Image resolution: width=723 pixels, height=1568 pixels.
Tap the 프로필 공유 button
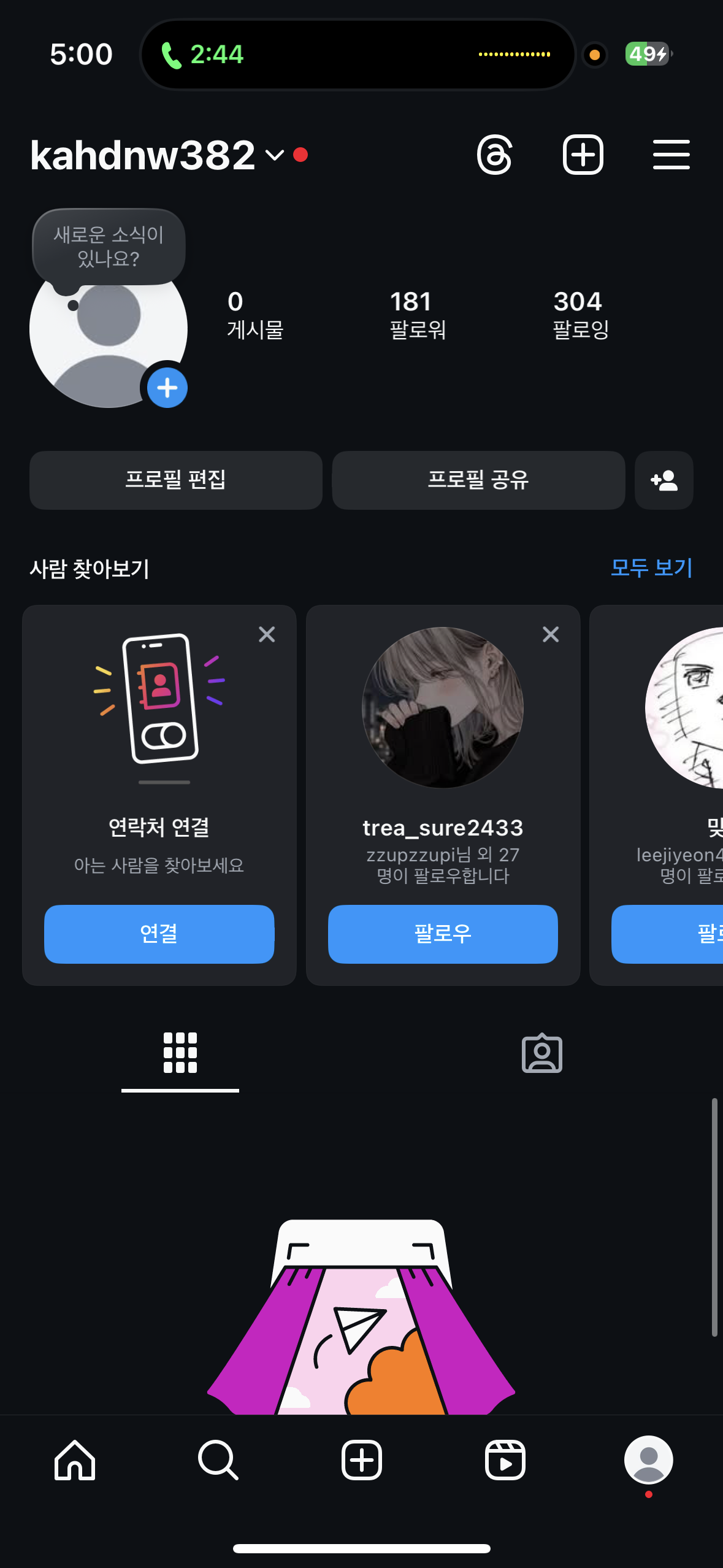[x=478, y=480]
